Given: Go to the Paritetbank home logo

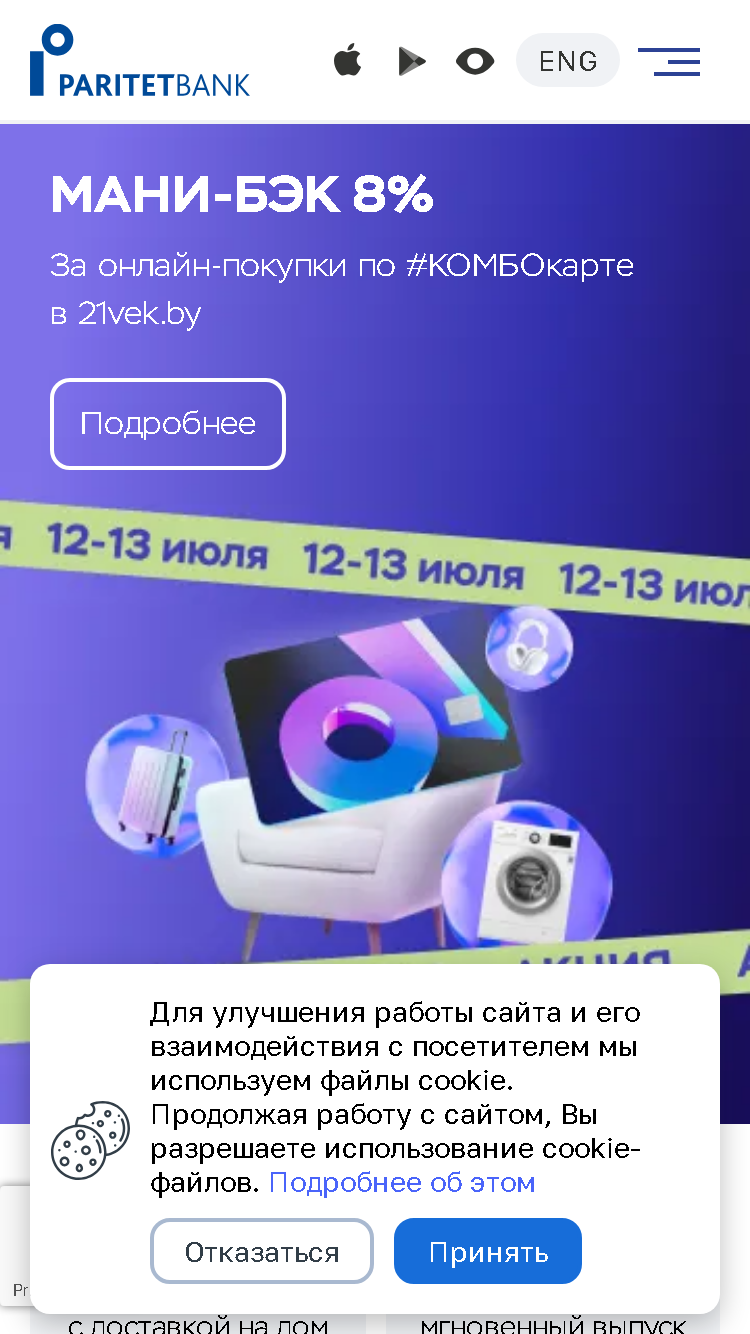Looking at the screenshot, I should click(x=140, y=61).
